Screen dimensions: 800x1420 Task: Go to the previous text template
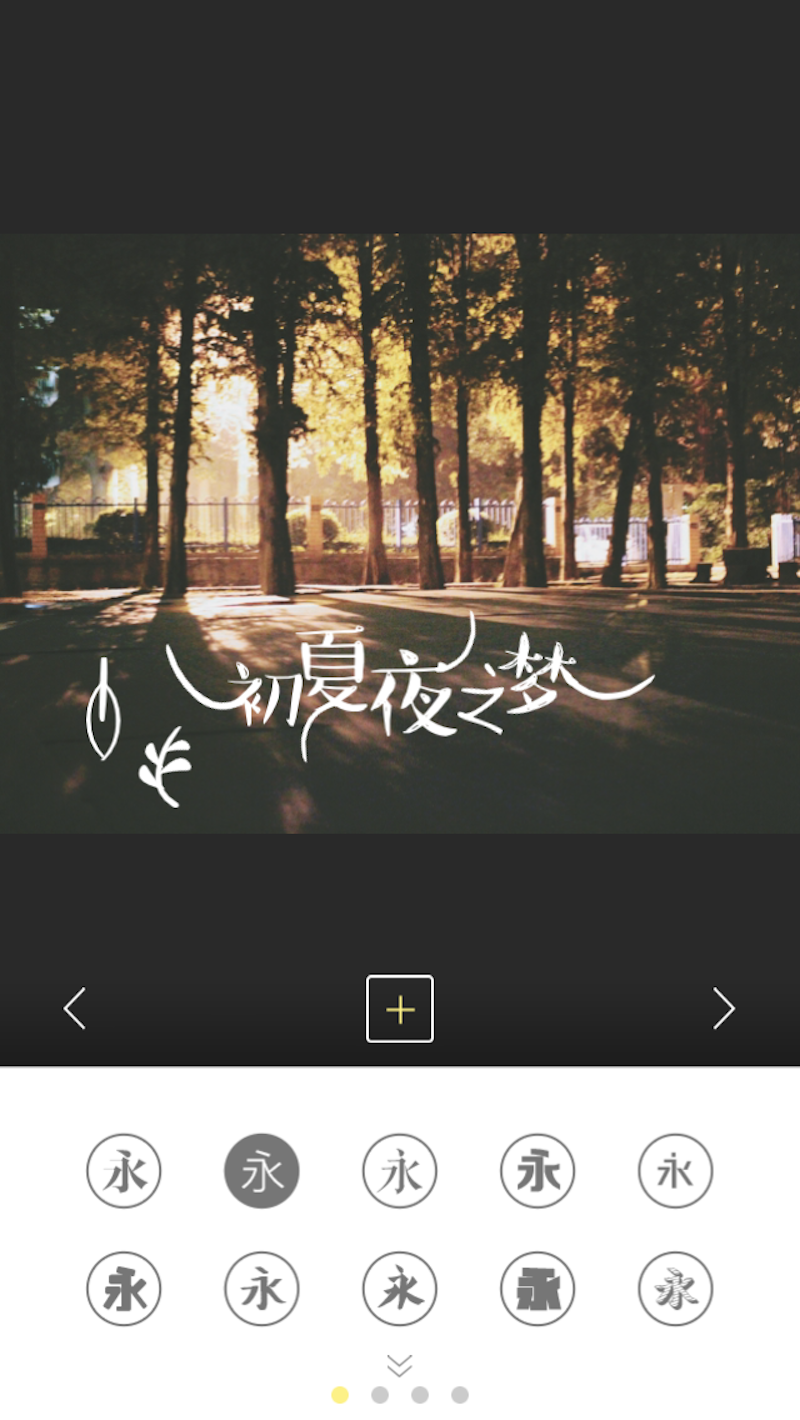[x=75, y=1008]
